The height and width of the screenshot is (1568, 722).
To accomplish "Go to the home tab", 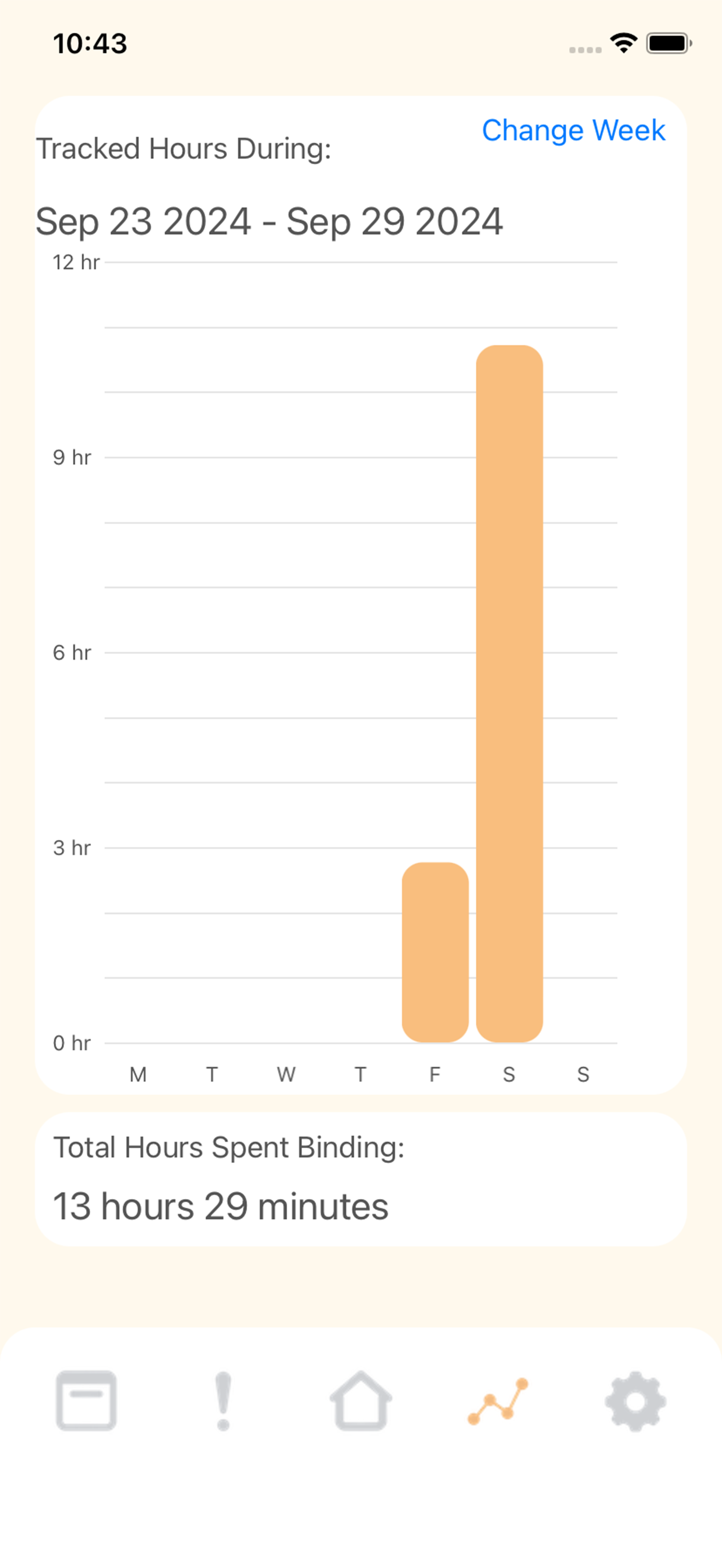I will [361, 1401].
